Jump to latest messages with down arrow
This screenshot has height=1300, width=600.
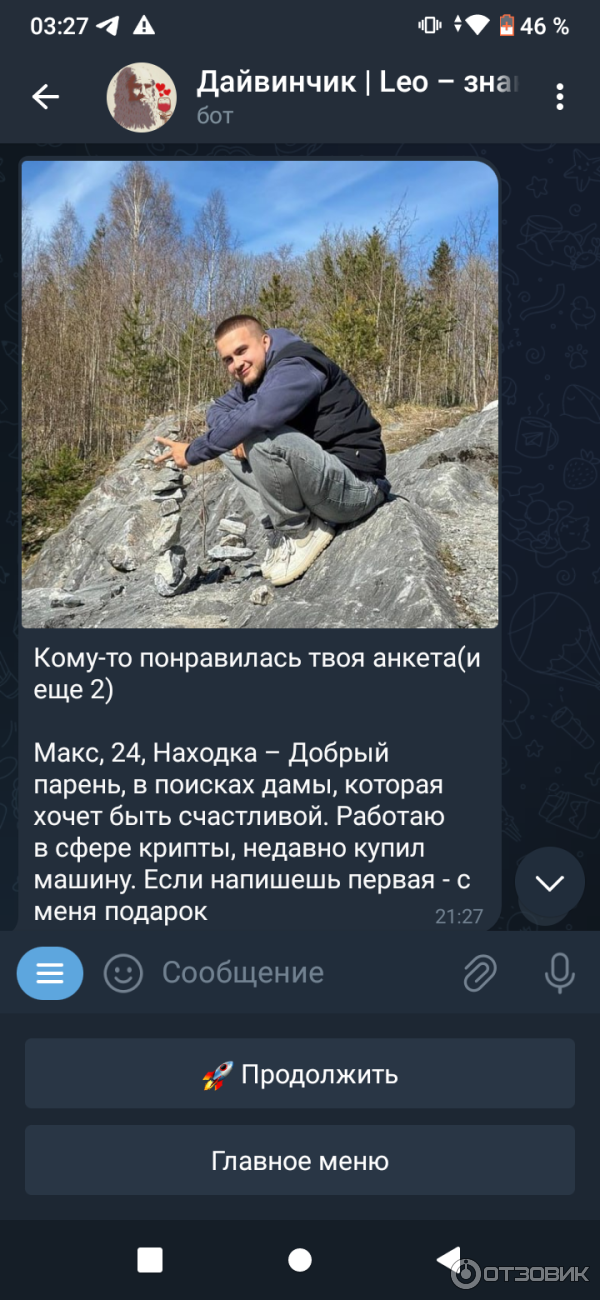(x=549, y=883)
